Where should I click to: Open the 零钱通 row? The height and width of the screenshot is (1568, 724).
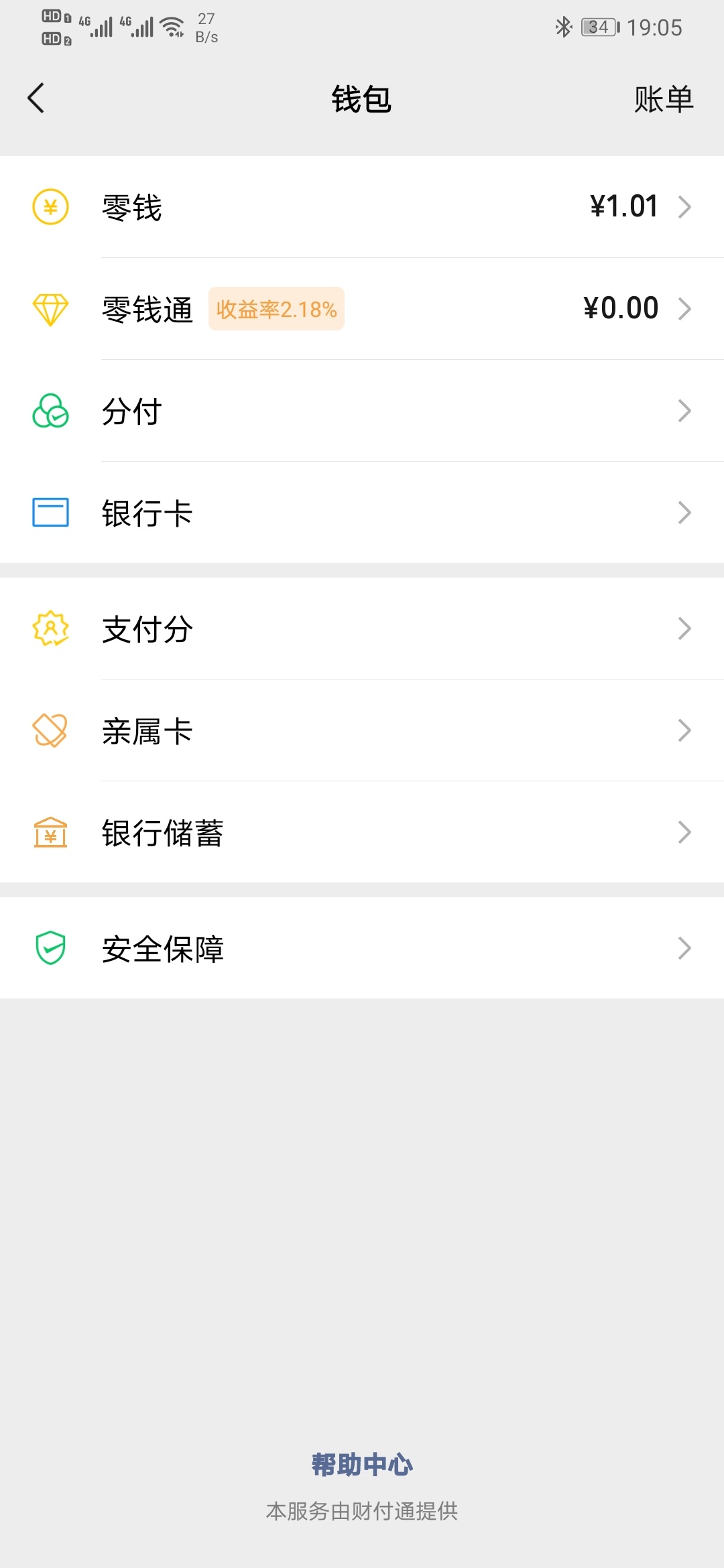[362, 309]
